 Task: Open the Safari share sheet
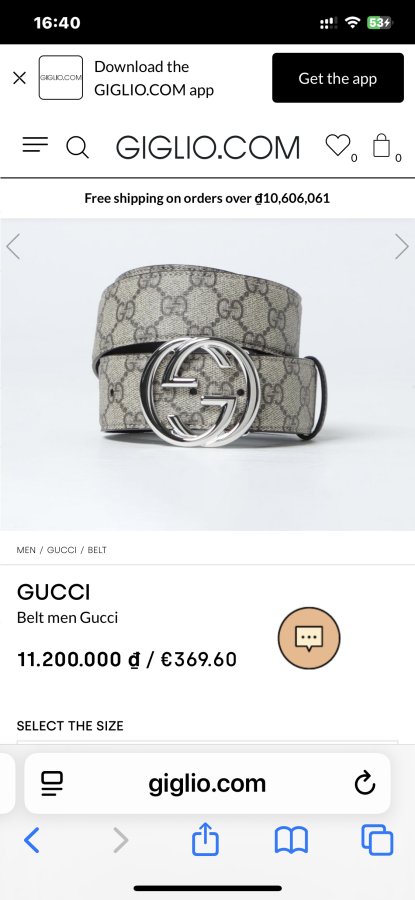click(205, 840)
